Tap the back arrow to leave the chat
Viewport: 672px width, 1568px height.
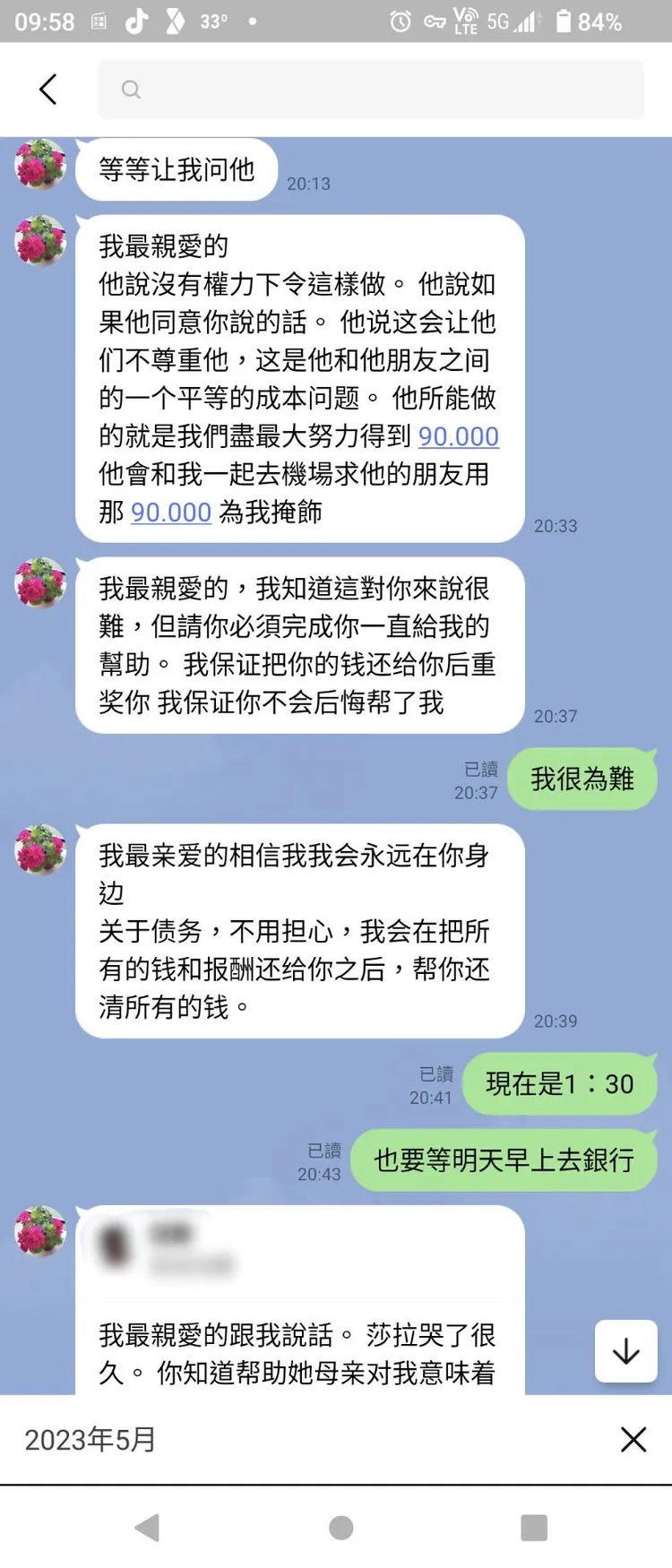click(x=47, y=89)
